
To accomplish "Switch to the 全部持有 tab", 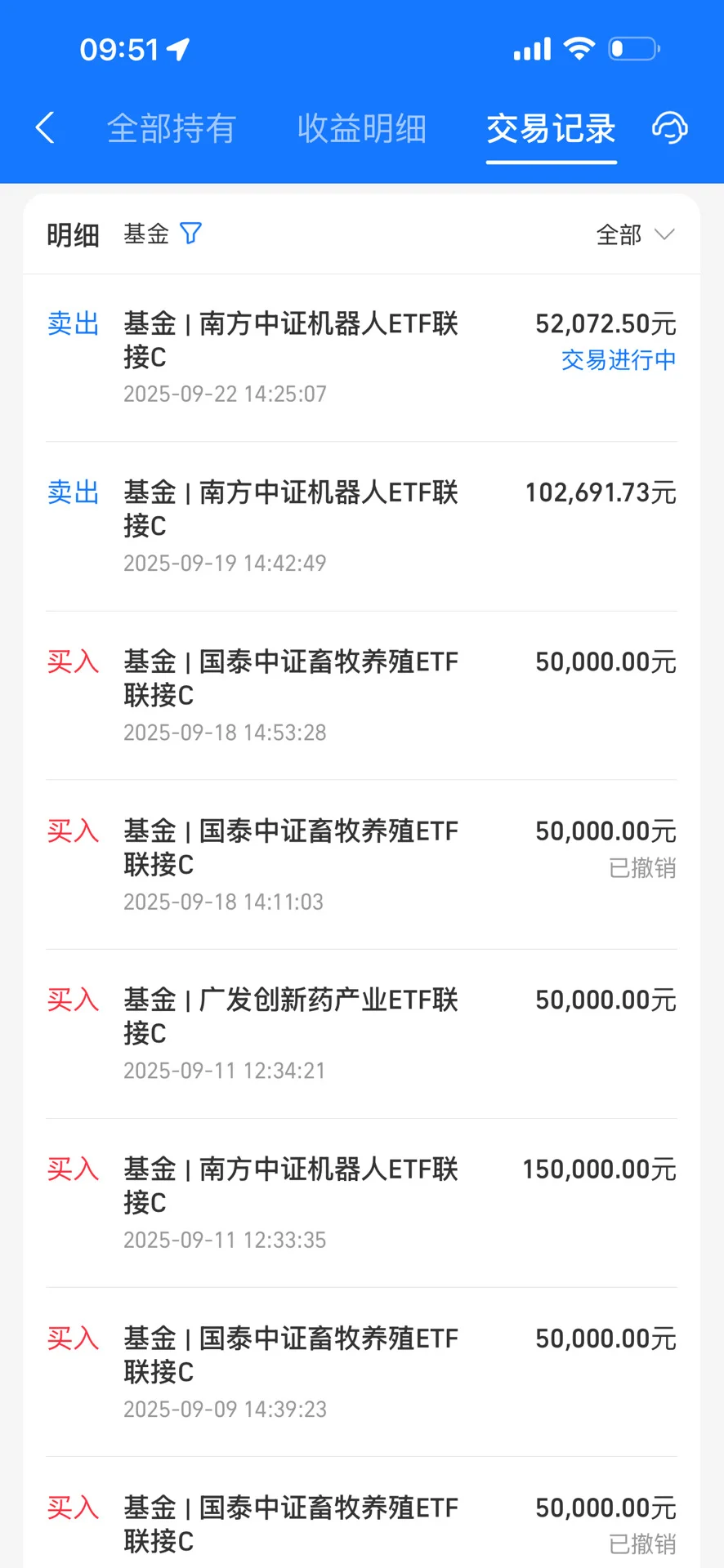I will tap(172, 129).
